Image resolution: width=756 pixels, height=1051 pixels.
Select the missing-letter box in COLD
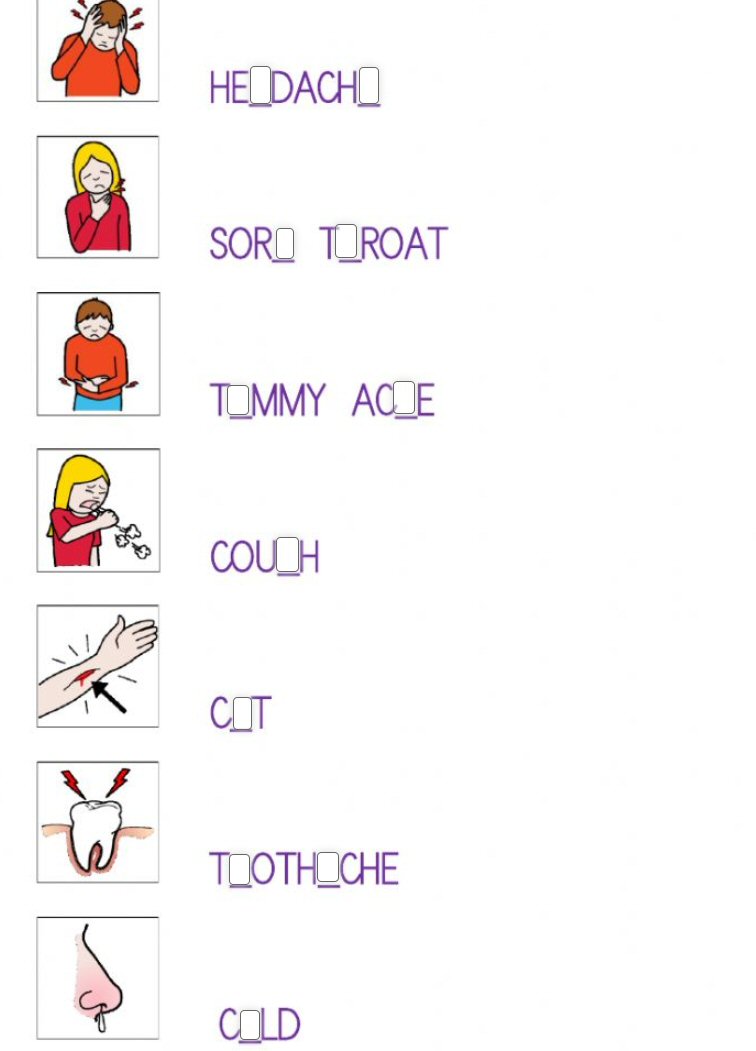[251, 1026]
